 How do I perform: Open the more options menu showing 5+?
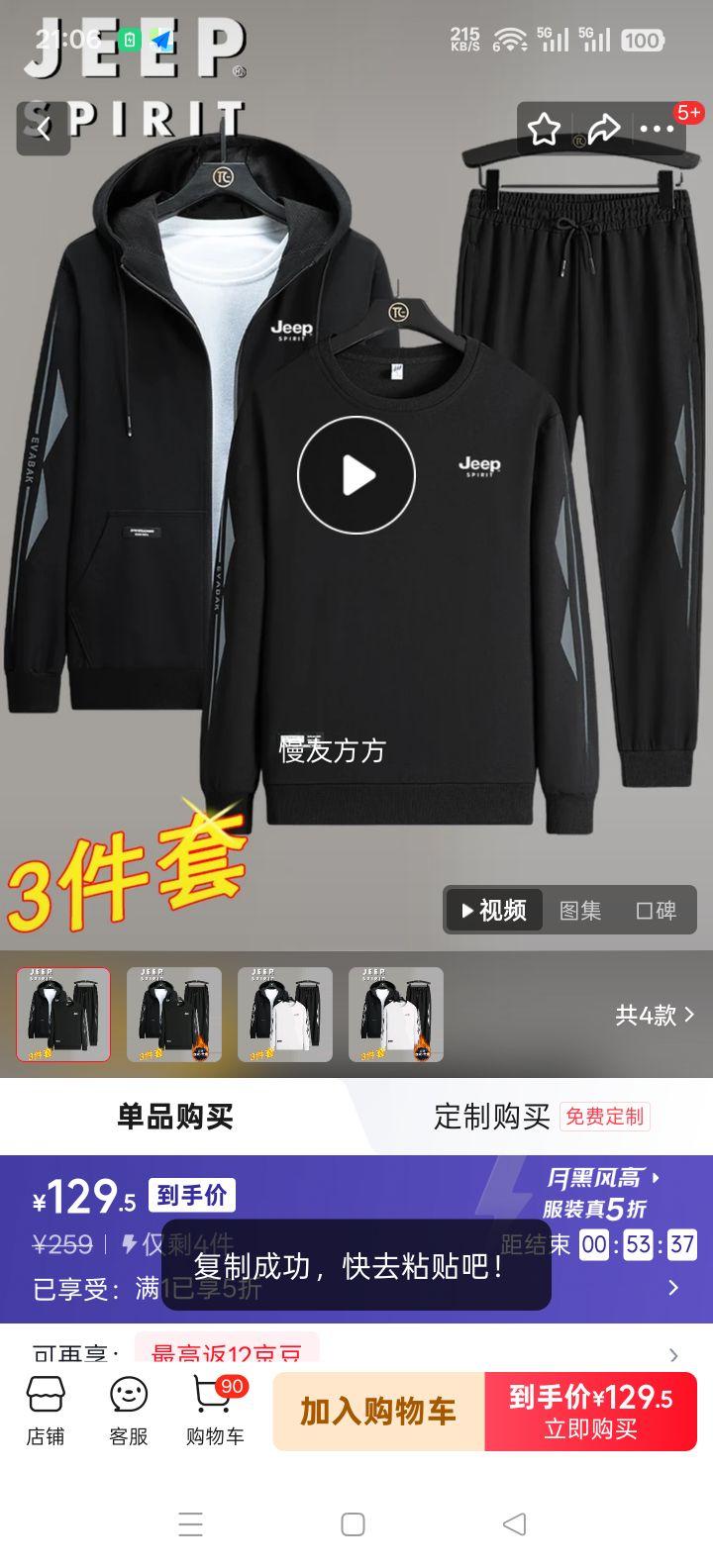(x=659, y=128)
